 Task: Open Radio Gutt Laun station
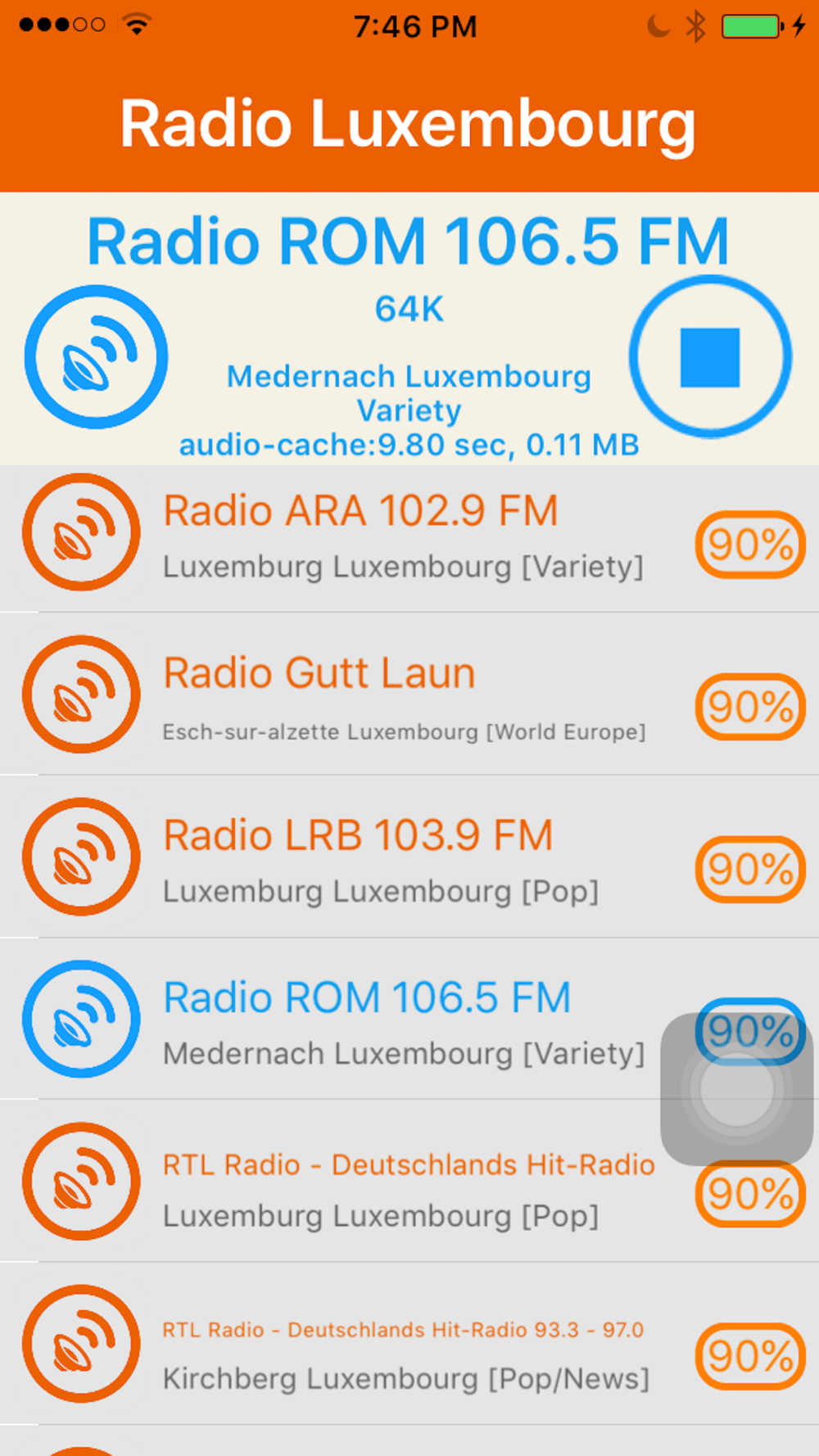409,694
